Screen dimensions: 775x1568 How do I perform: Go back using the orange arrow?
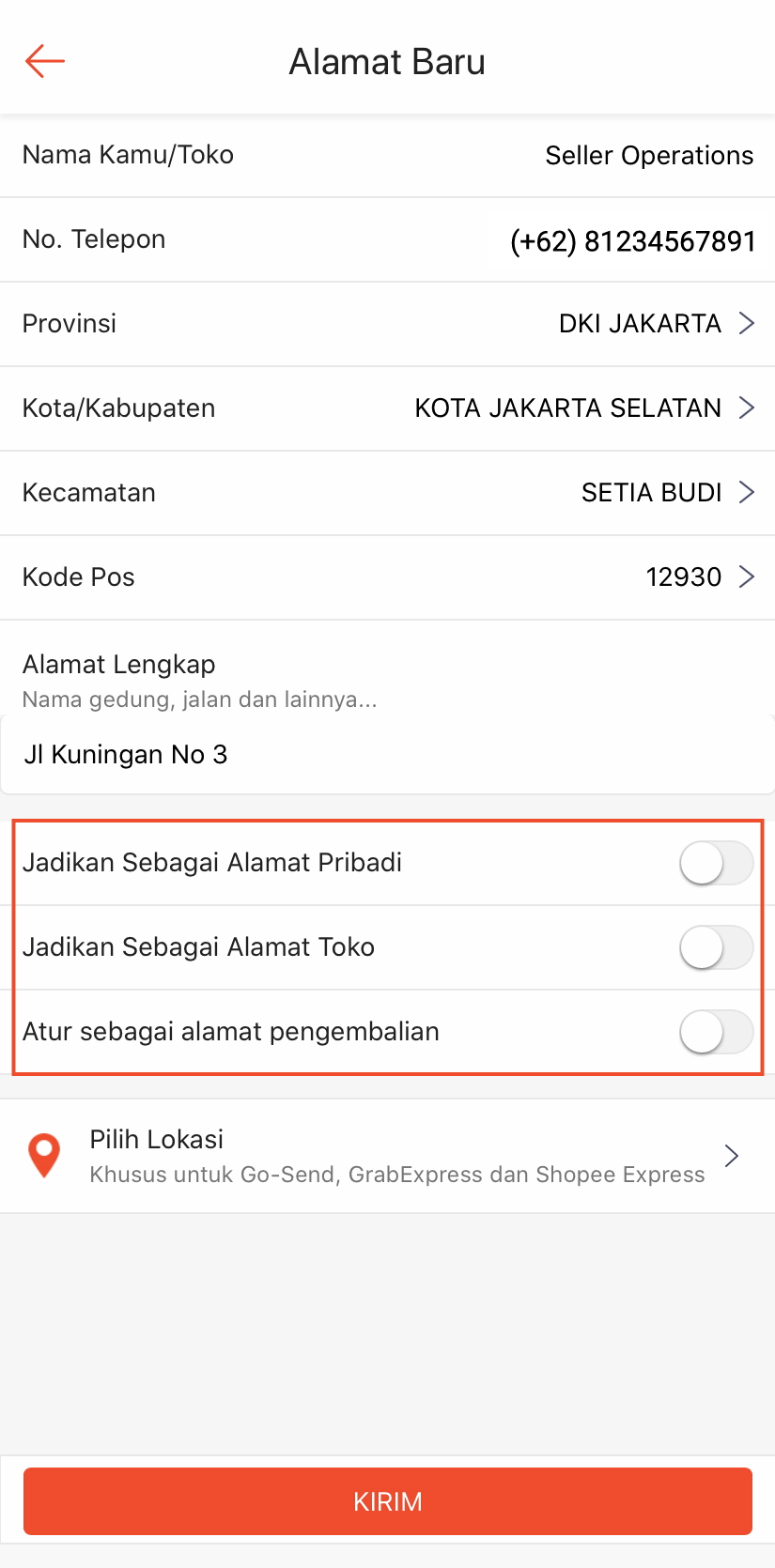[x=44, y=62]
